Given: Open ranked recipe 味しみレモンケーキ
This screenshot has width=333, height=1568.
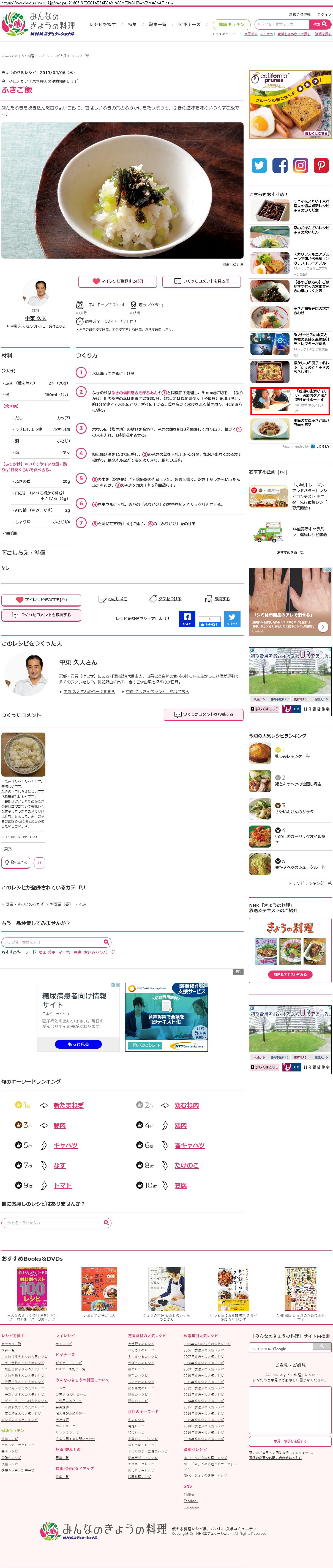Looking at the screenshot, I should point(292,756).
